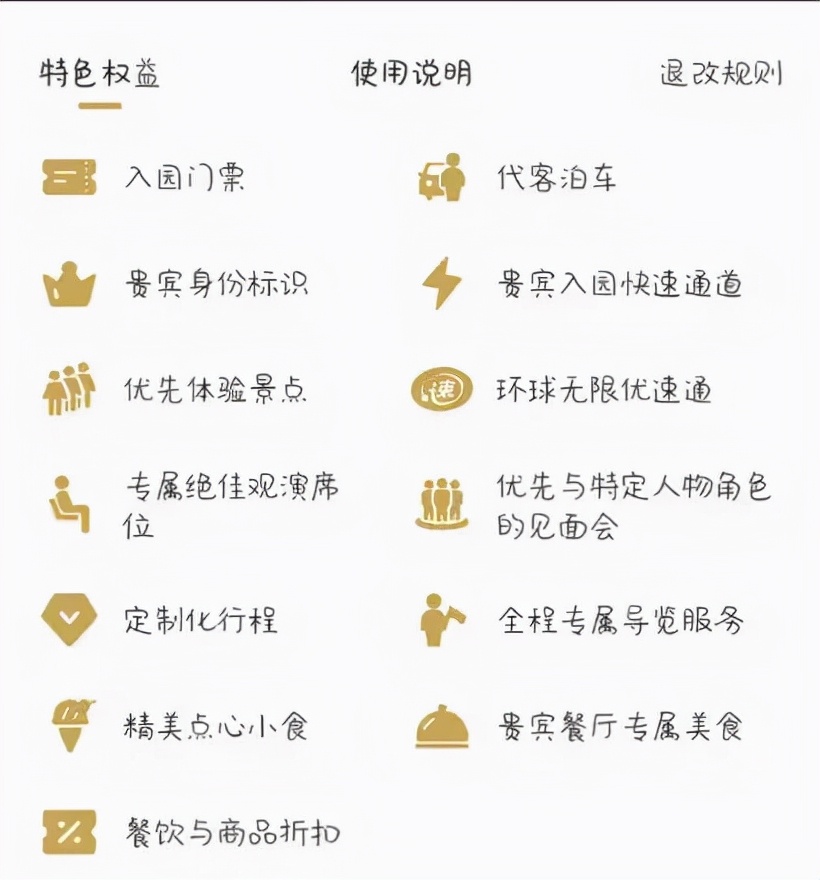
Task: Select the 定制化行程 diamond icon
Action: pyautogui.click(x=67, y=620)
